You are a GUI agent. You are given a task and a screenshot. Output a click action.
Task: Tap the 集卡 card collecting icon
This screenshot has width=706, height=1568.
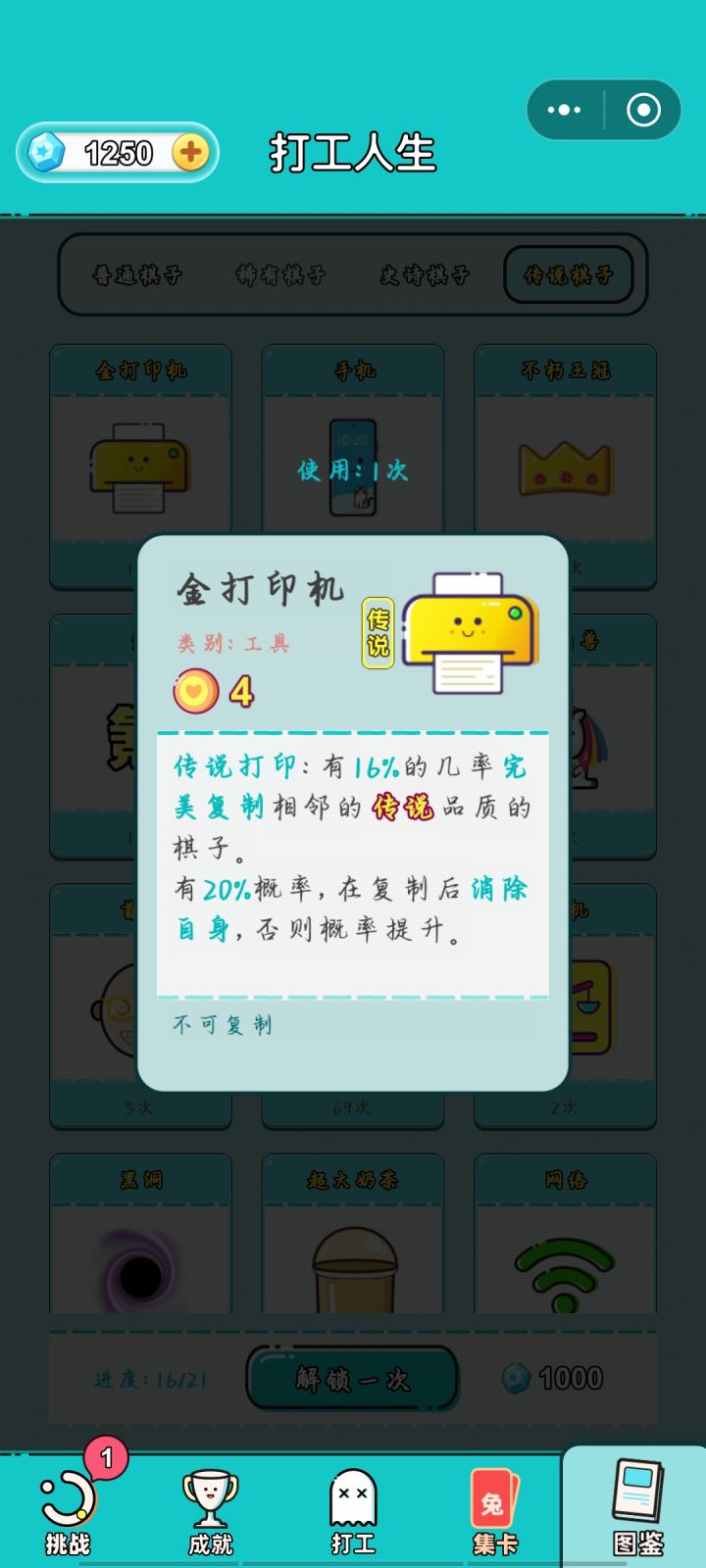click(497, 1504)
